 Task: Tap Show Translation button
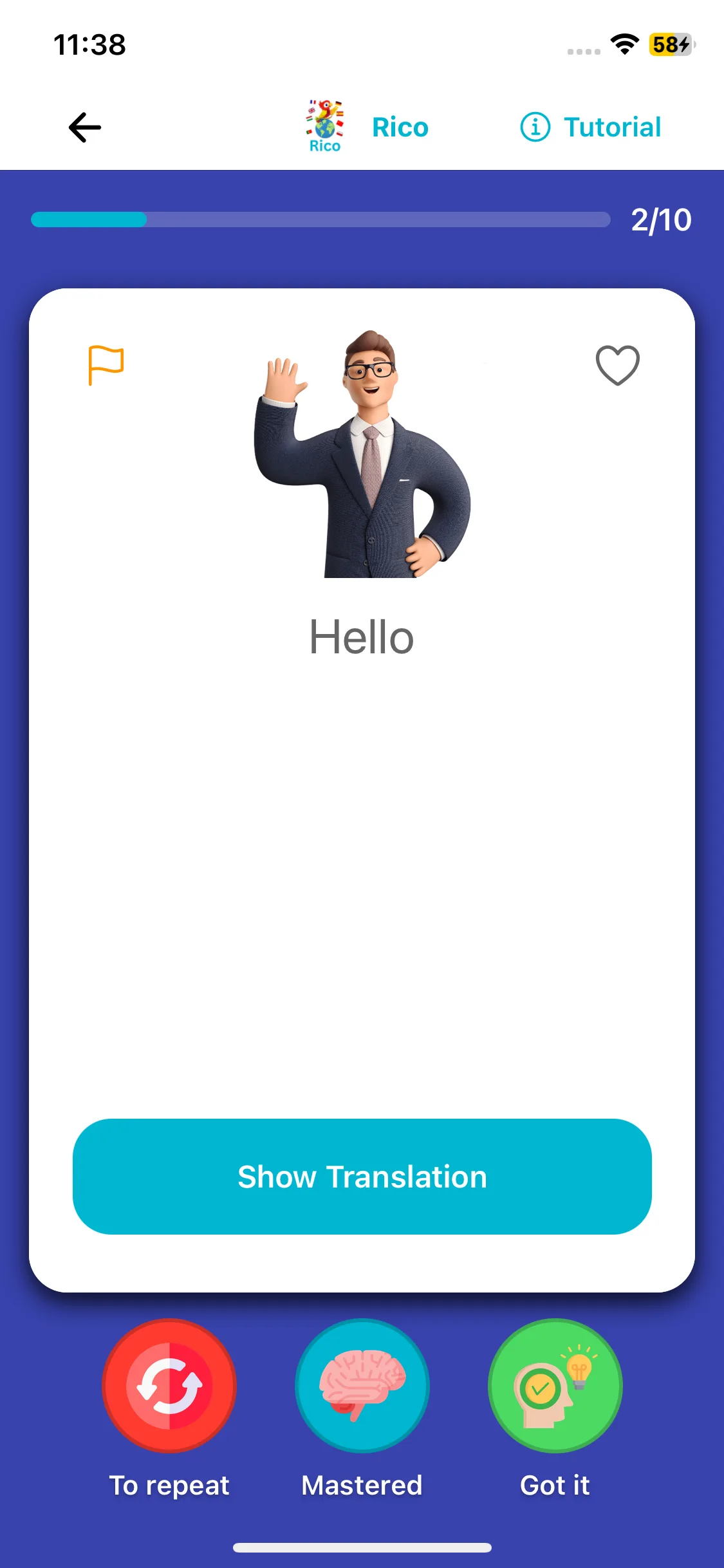[362, 1176]
